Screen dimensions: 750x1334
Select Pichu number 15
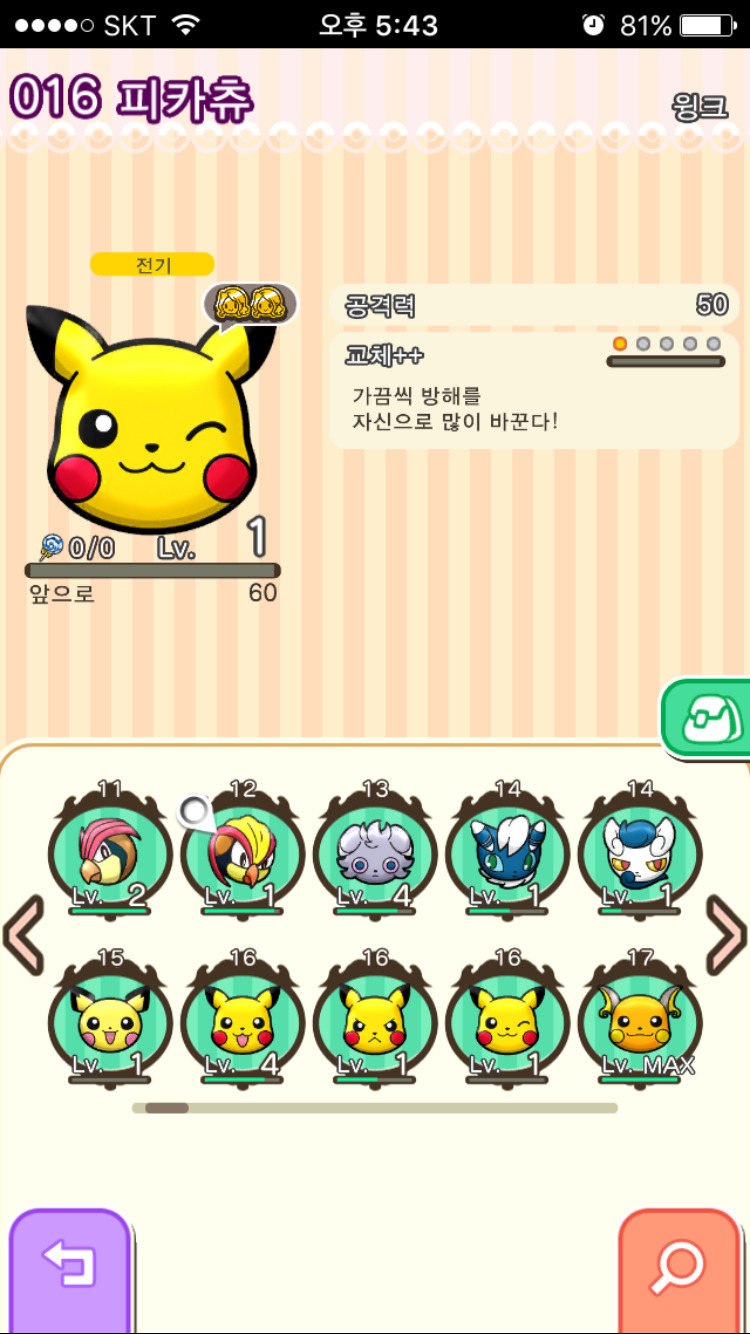click(110, 1022)
